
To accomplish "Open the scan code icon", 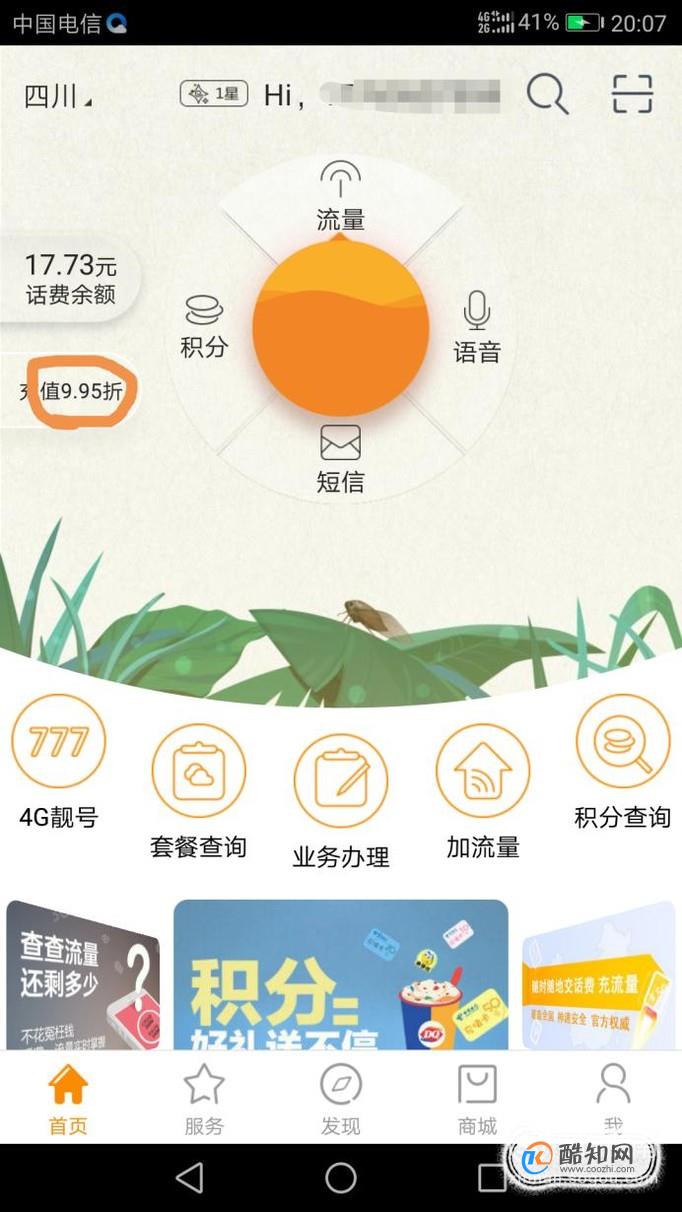I will coord(633,95).
